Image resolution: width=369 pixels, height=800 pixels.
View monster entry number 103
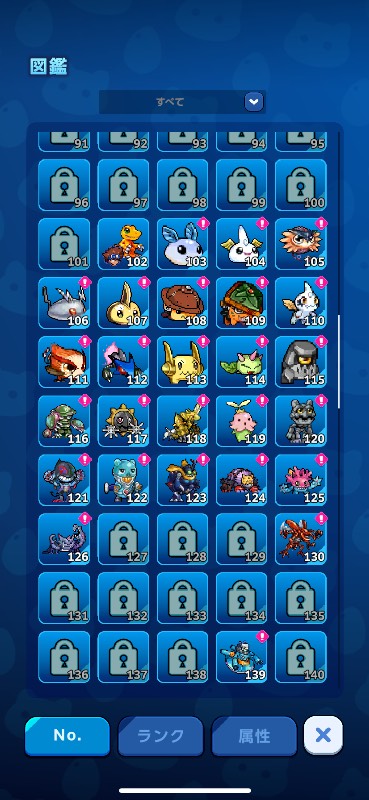[x=183, y=244]
